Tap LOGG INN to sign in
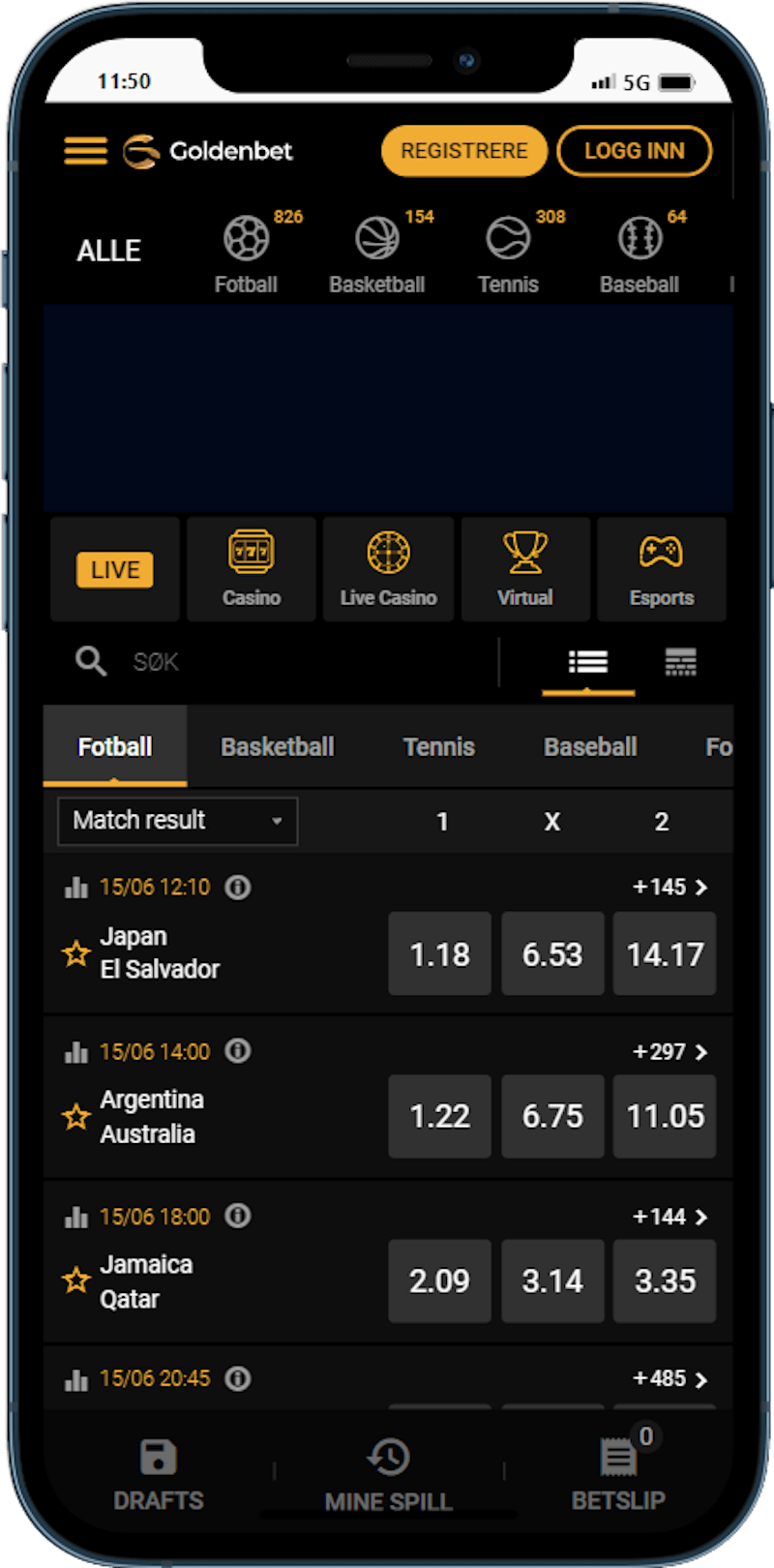 point(634,151)
